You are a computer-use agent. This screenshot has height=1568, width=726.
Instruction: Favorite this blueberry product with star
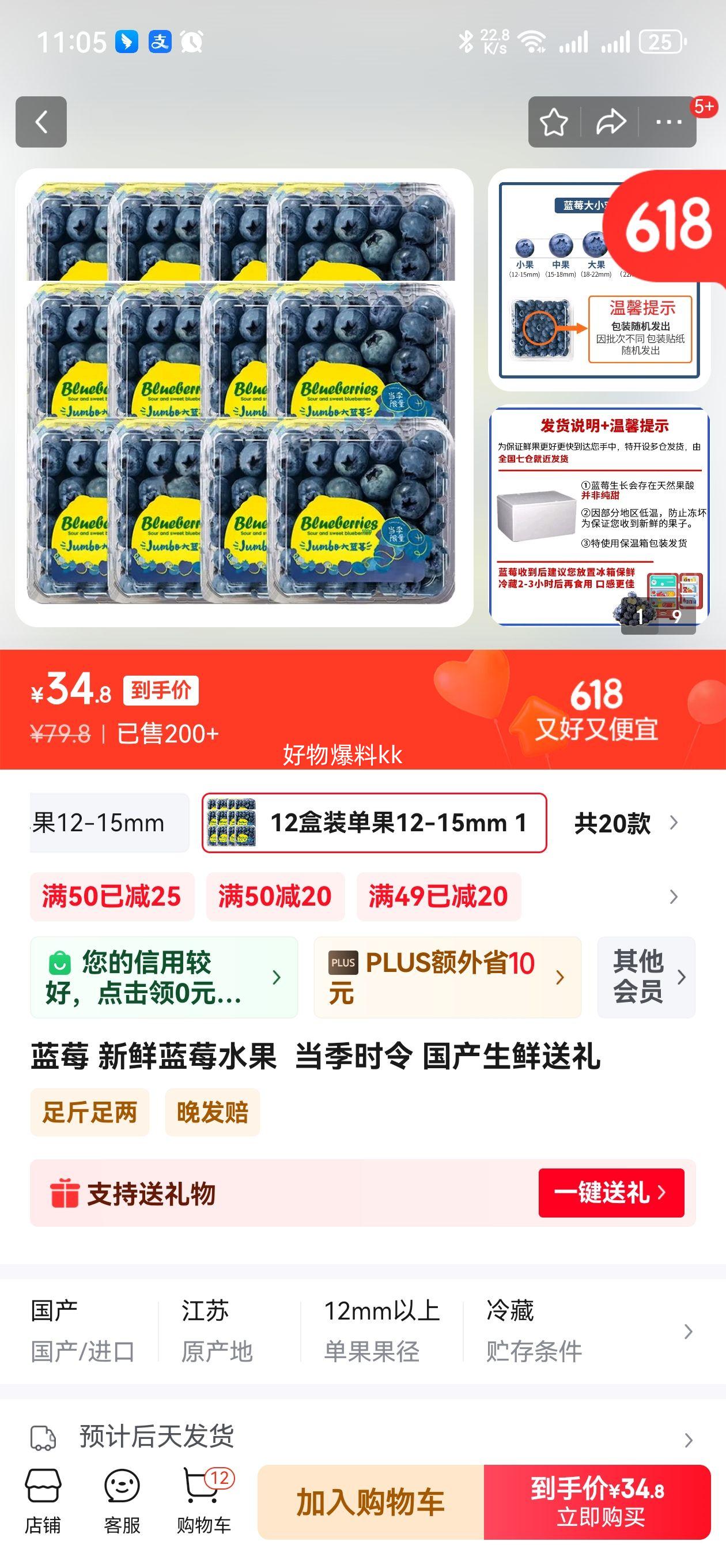pyautogui.click(x=554, y=122)
